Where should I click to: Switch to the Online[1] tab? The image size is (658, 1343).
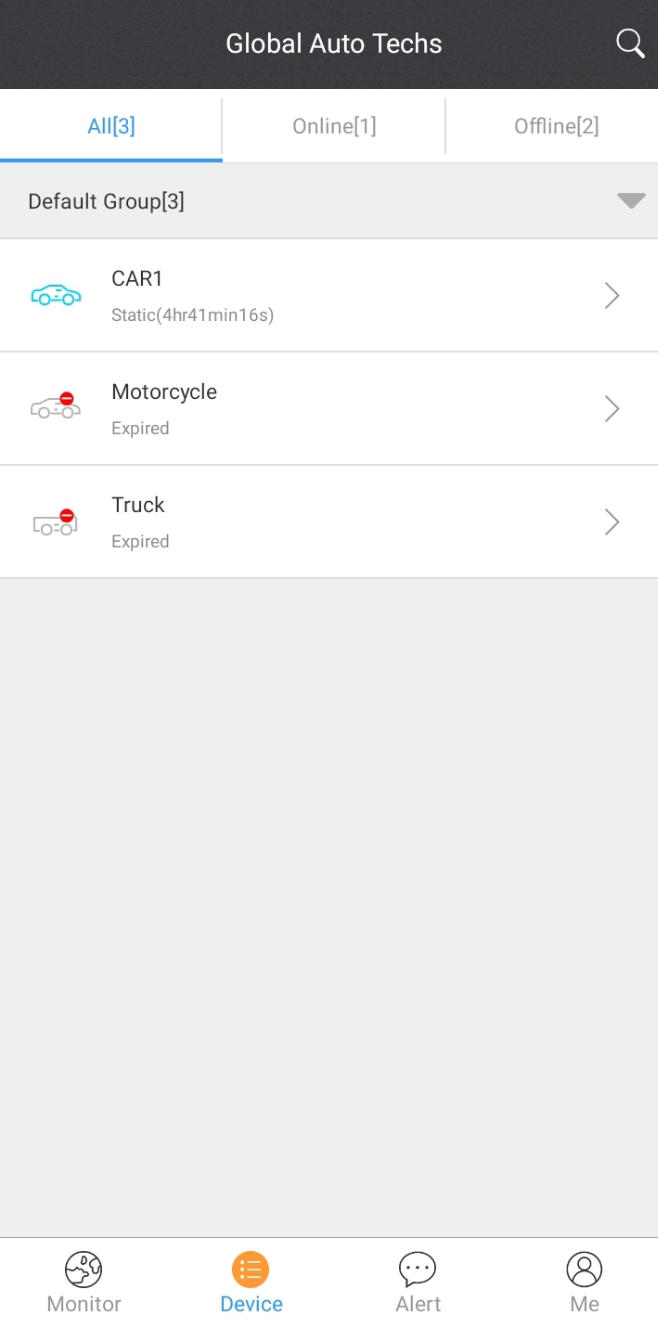pyautogui.click(x=334, y=126)
